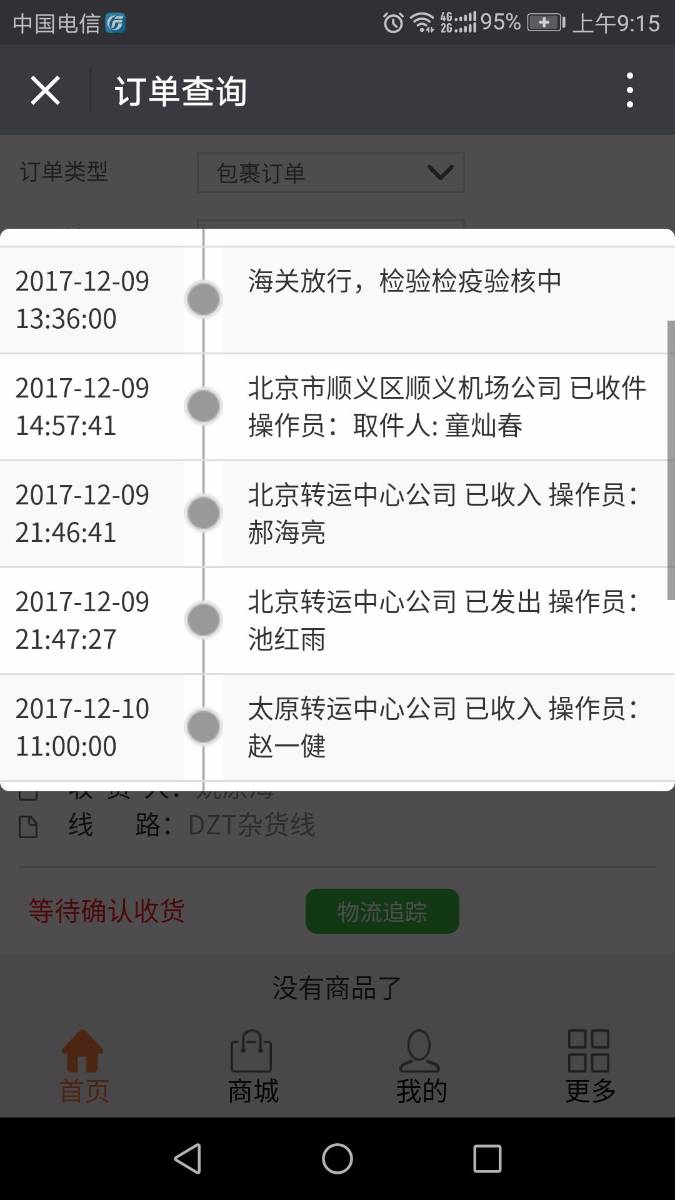Go to the 首页 tab
The height and width of the screenshot is (1200, 675).
[x=84, y=1067]
